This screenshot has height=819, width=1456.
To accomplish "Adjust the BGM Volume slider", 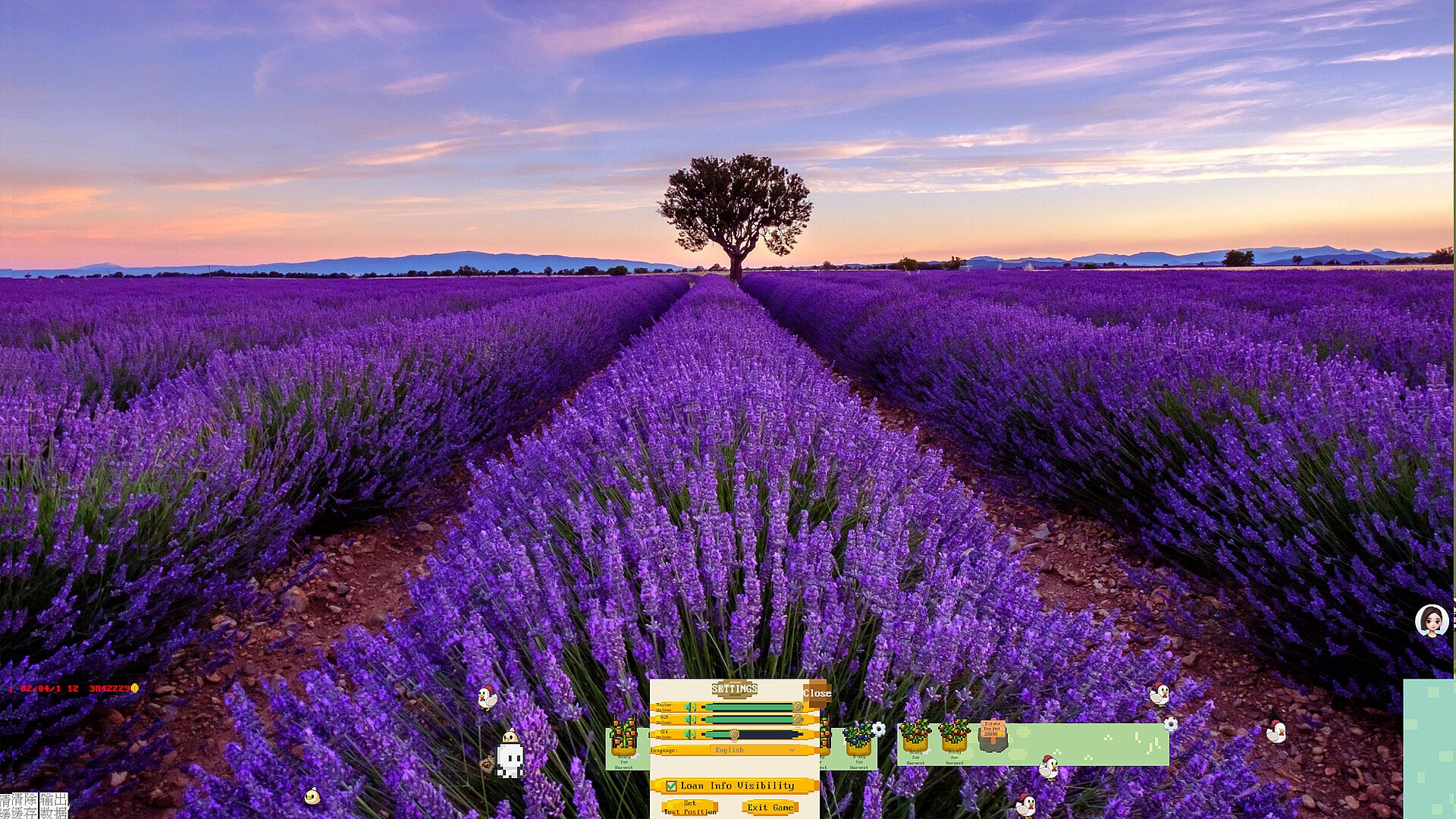I will tap(797, 720).
